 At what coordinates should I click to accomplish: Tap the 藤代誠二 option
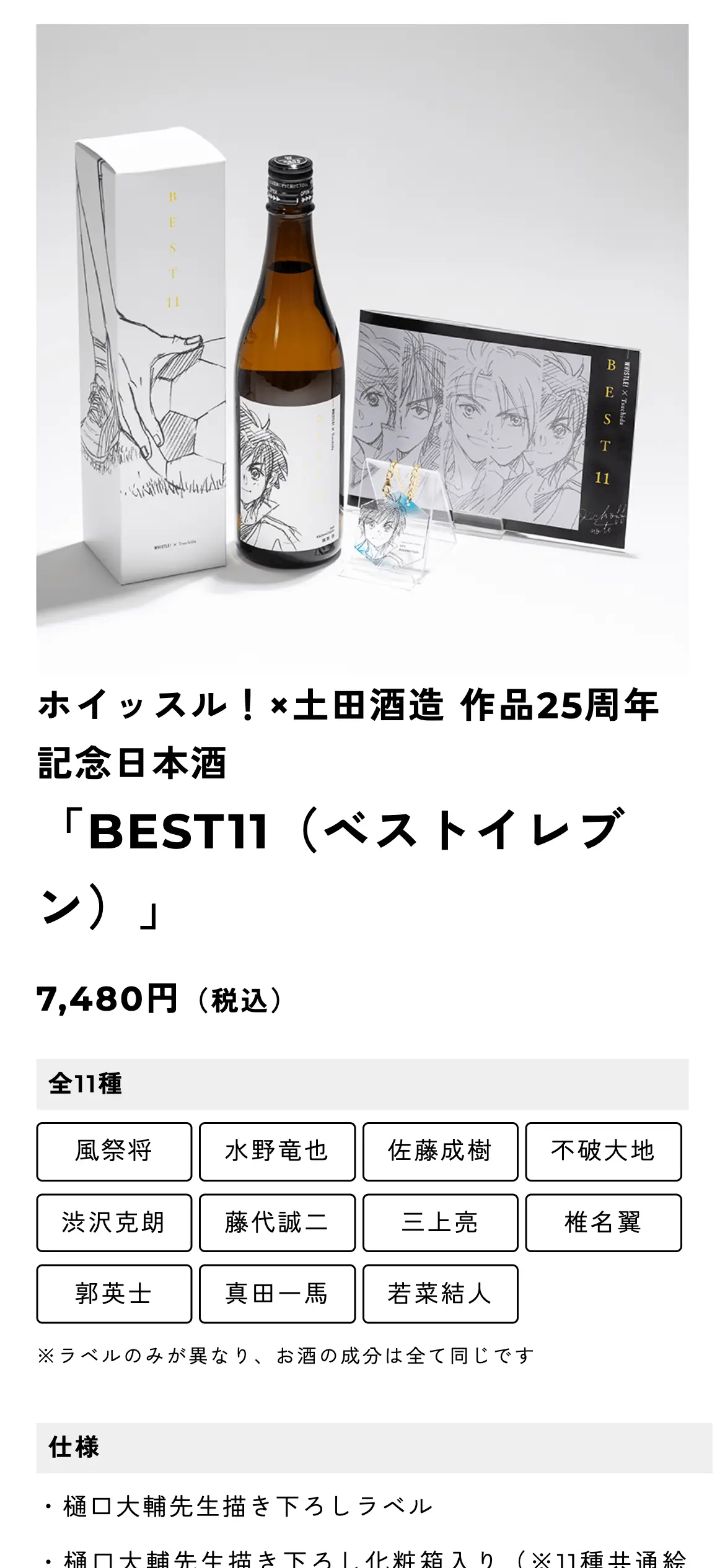point(277,1222)
